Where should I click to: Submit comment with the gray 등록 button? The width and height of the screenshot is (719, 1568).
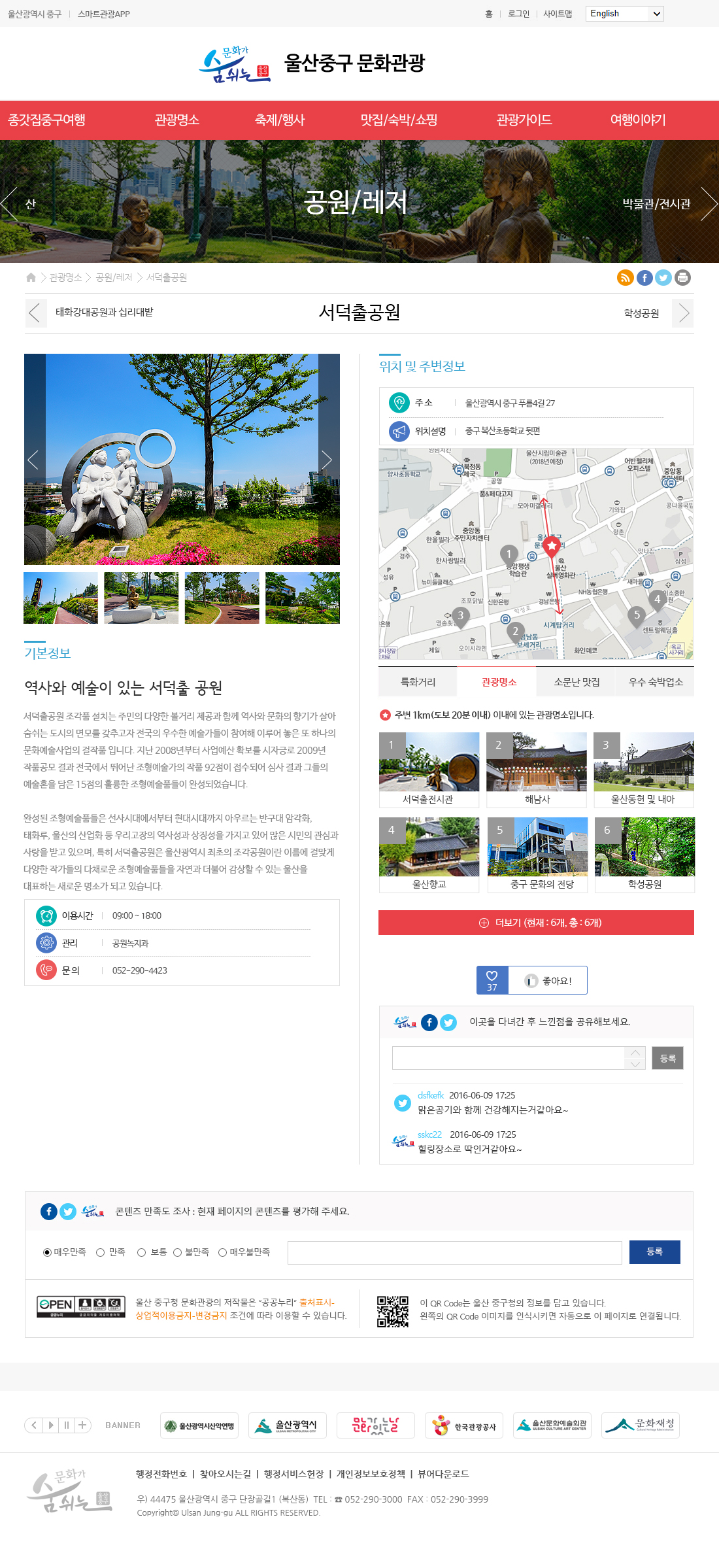(667, 1058)
